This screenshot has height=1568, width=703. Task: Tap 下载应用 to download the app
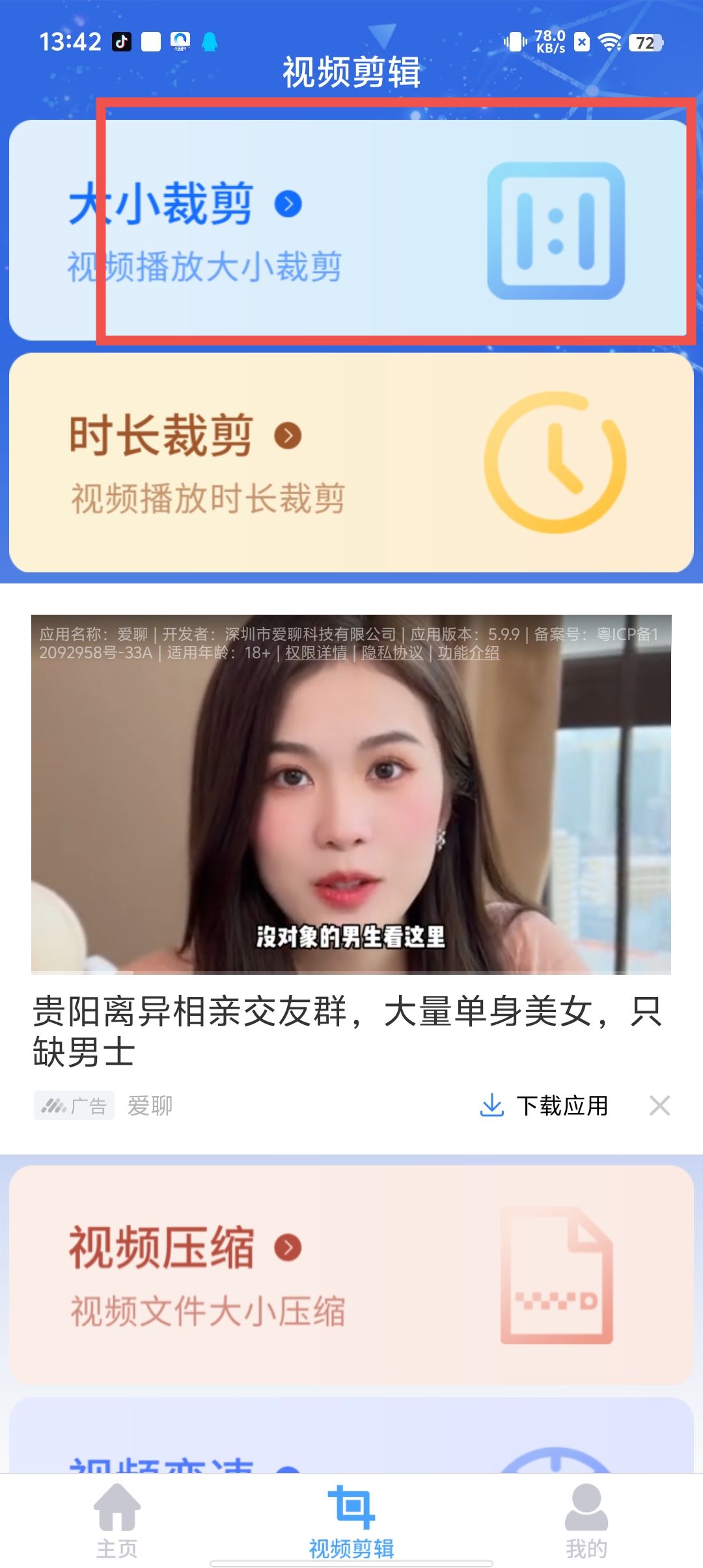544,1106
